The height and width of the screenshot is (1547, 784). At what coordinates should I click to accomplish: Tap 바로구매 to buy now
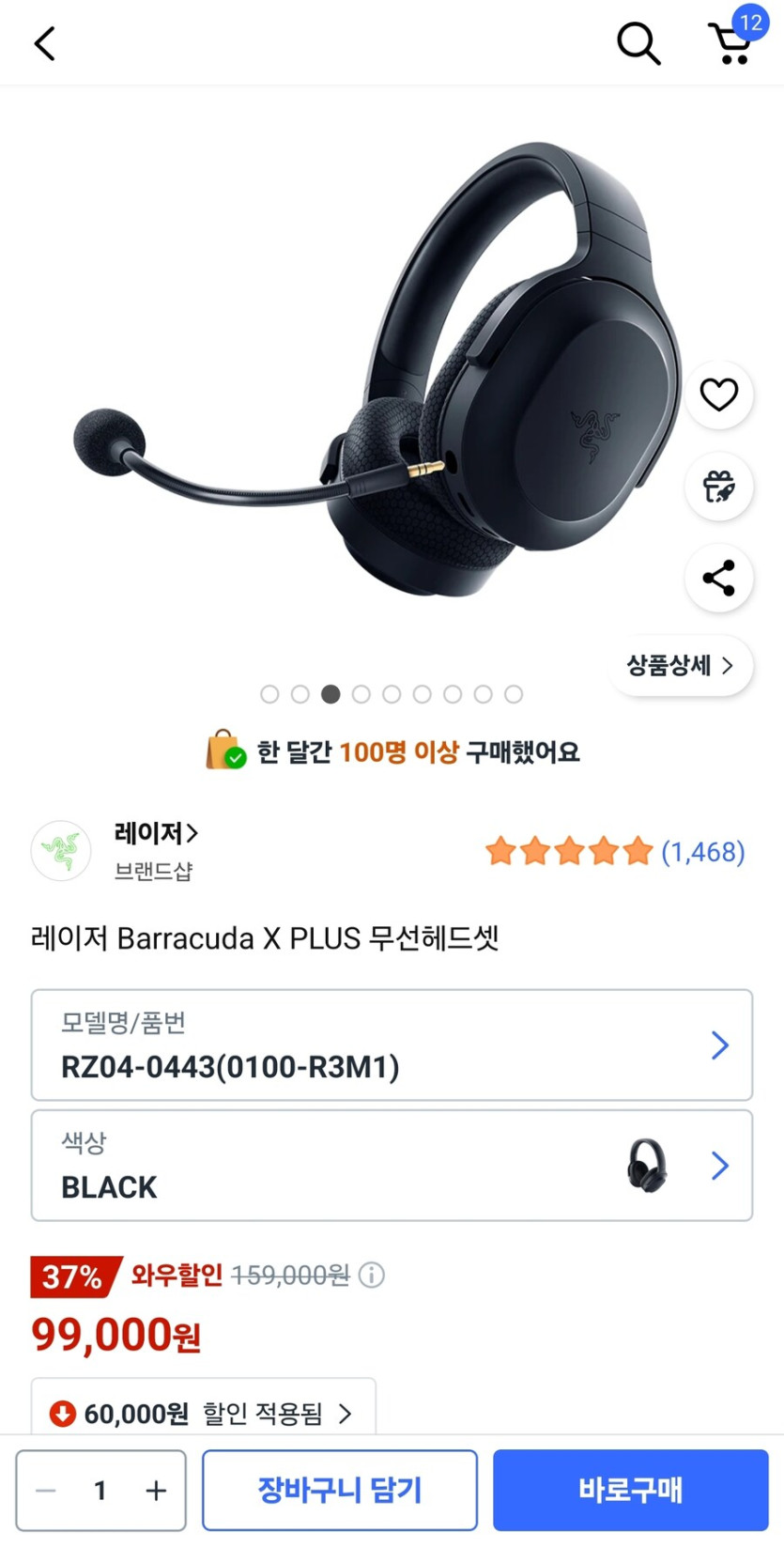[631, 1489]
